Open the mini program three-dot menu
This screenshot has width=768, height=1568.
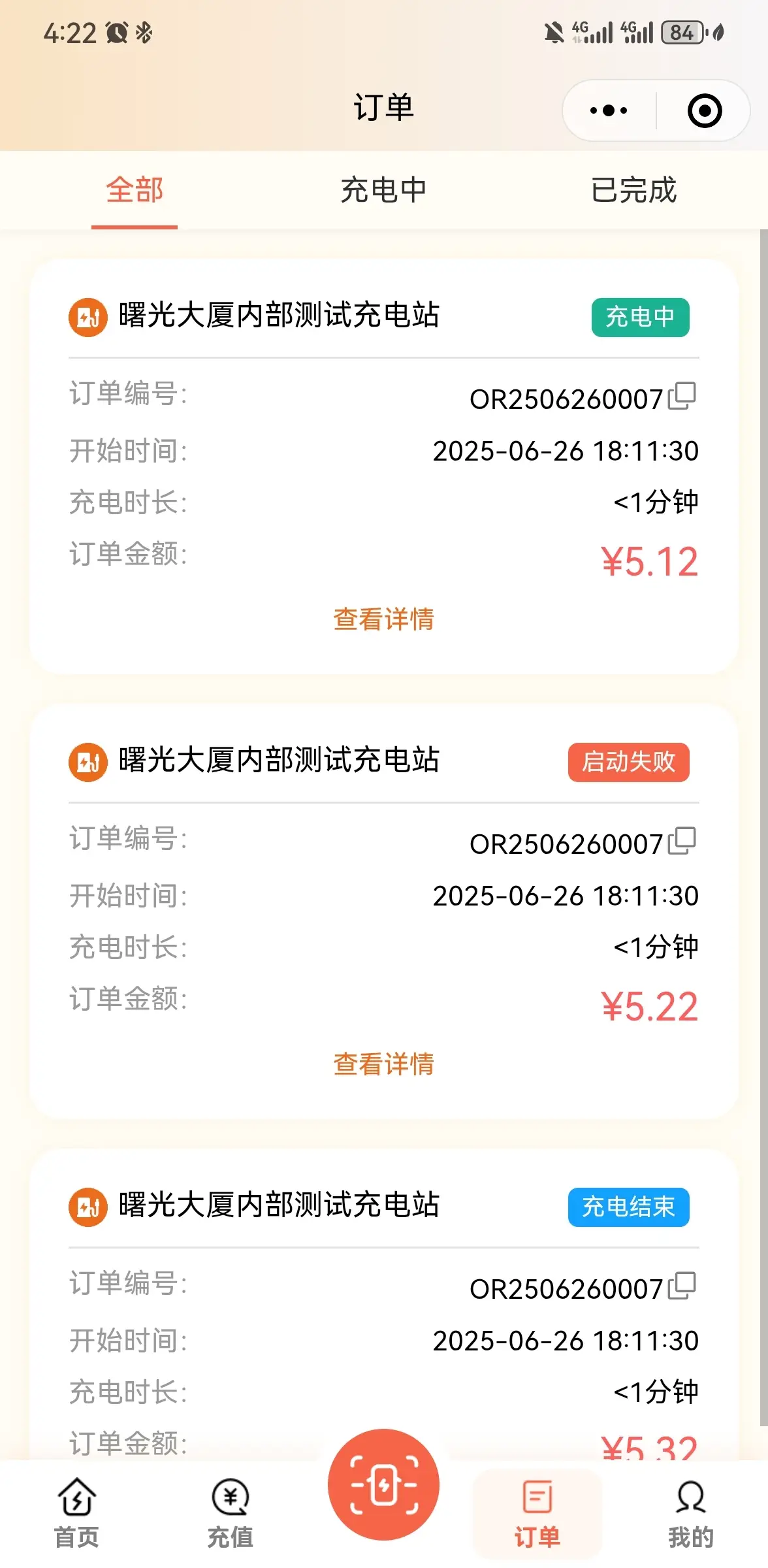[x=609, y=110]
